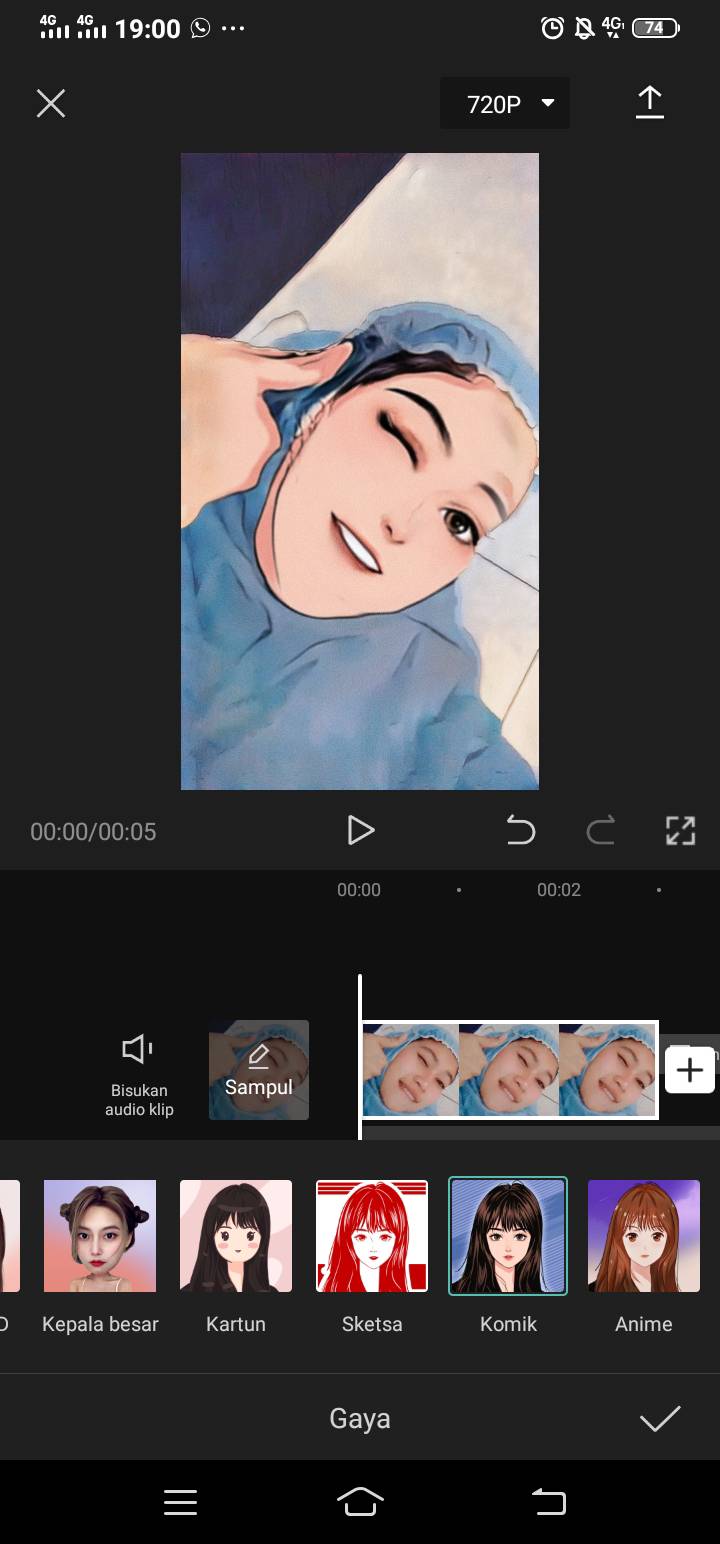Open the 720P resolution dropdown
Viewport: 720px width, 1544px height.
tap(505, 103)
